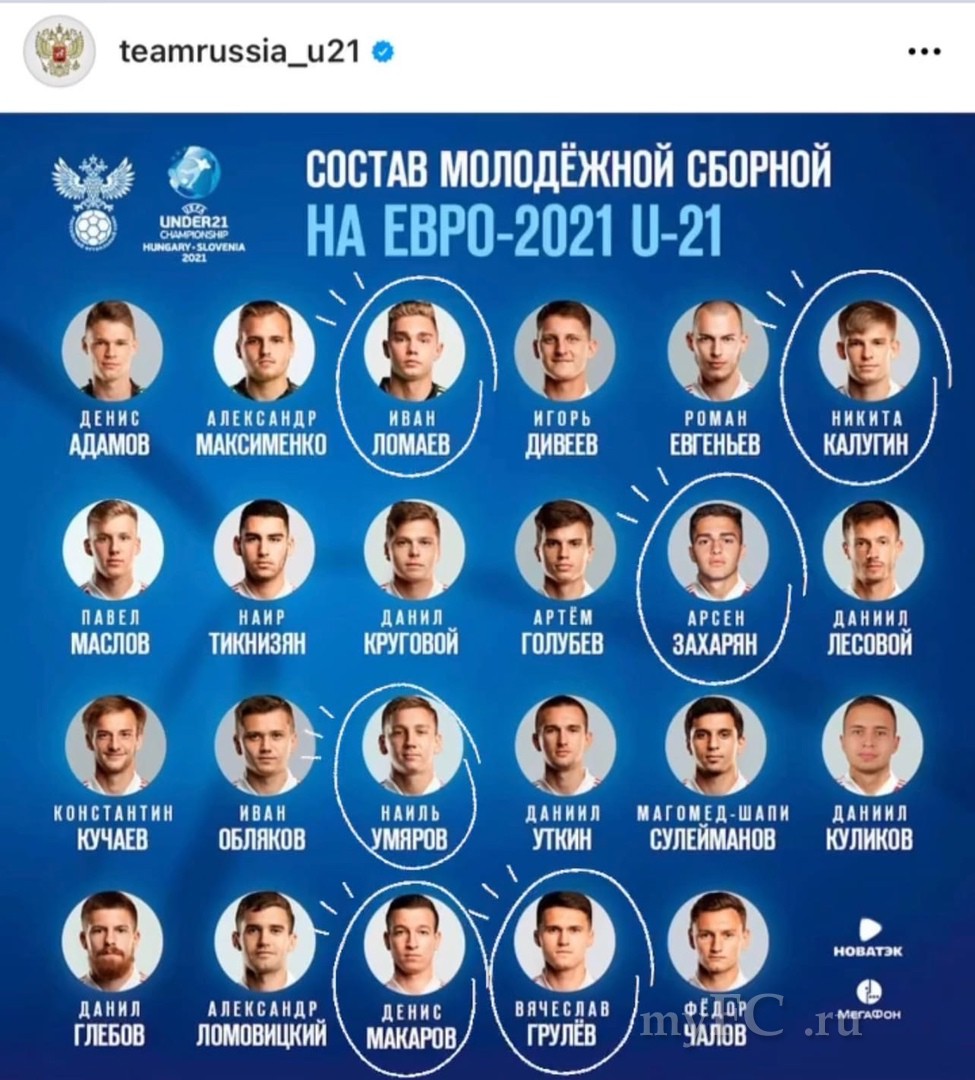This screenshot has height=1080, width=975.
Task: Tap the teamrussia_u21 profile avatar
Action: coord(59,52)
